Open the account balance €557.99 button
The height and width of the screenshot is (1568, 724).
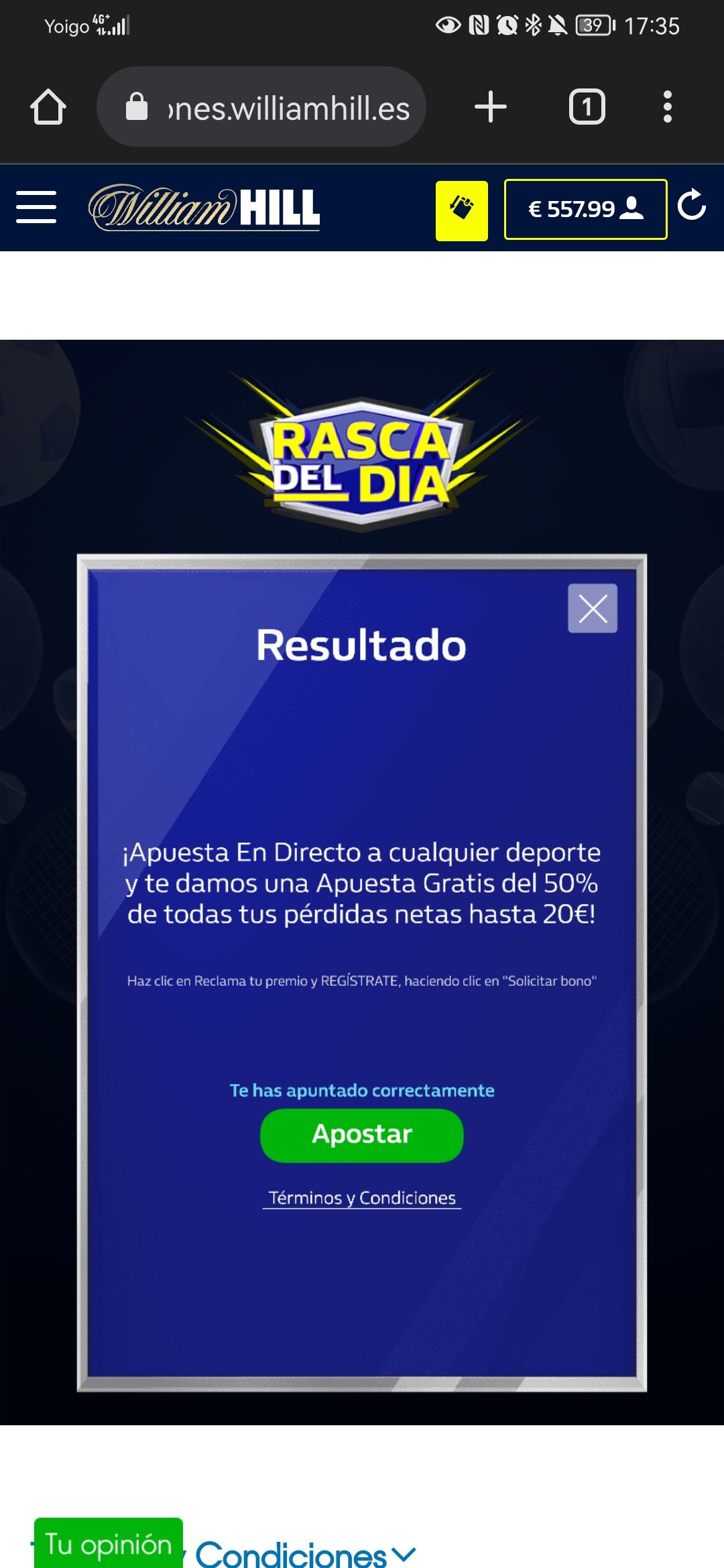(x=585, y=209)
